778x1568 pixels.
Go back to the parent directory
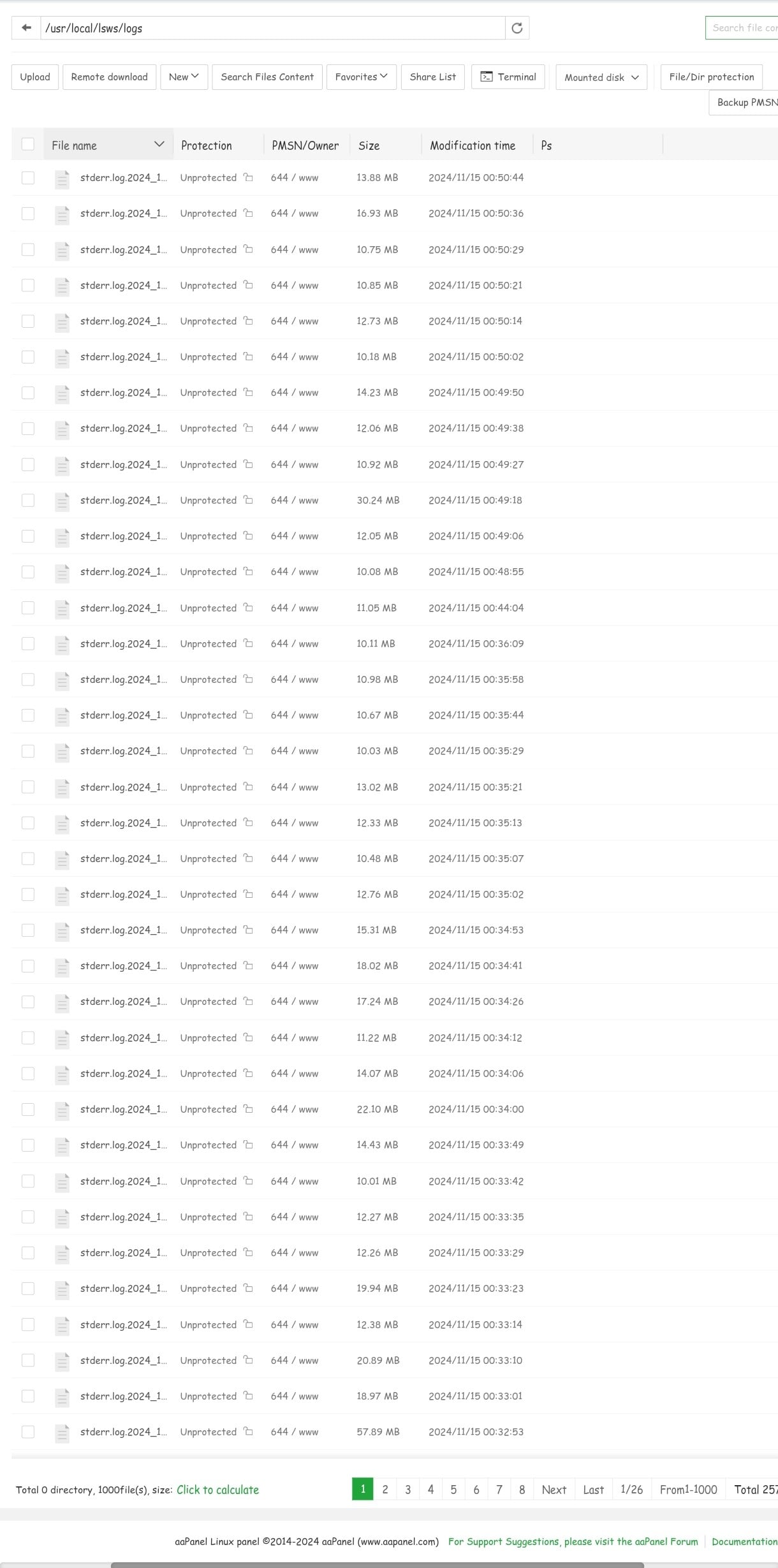26,28
